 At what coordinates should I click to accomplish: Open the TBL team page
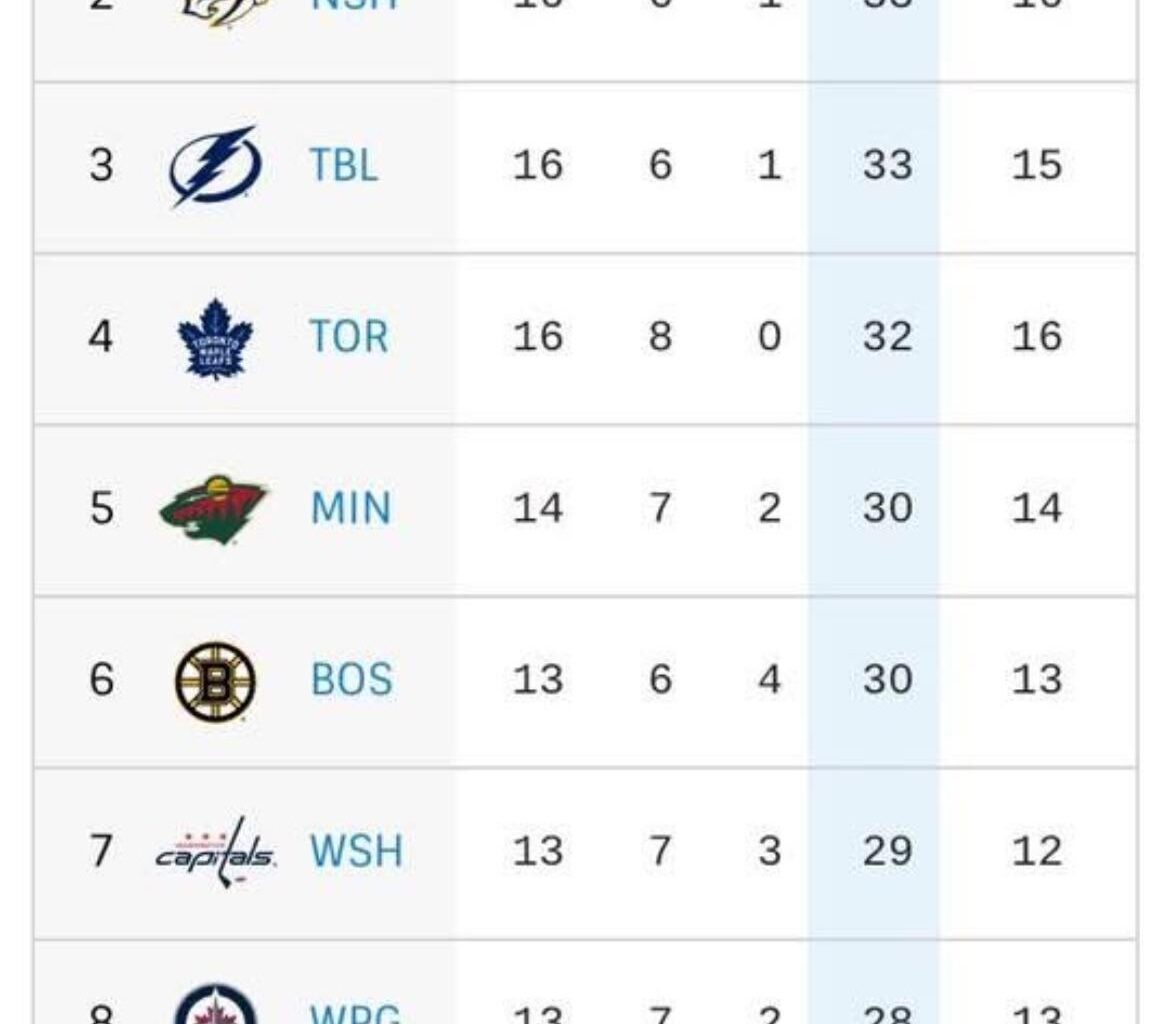[344, 166]
